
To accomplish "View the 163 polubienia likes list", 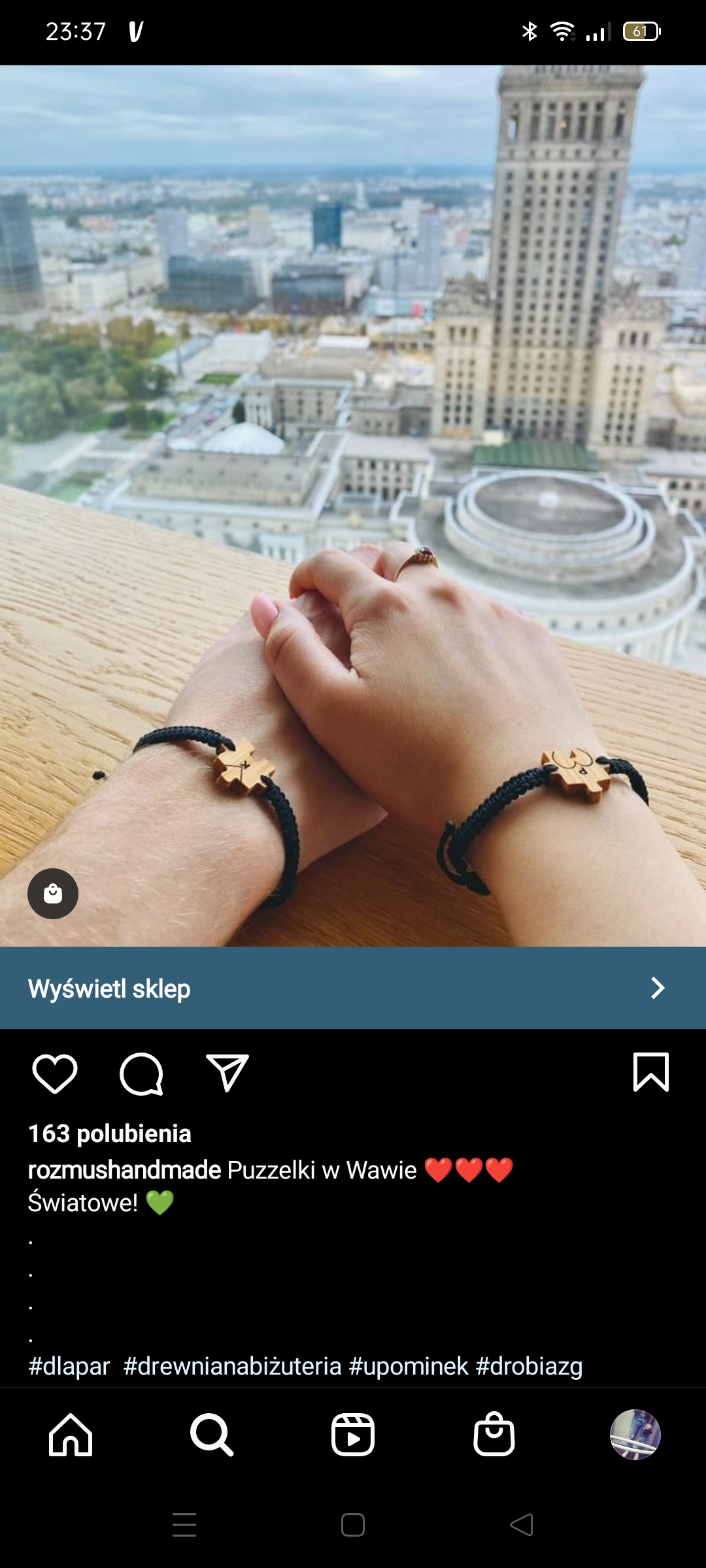I will (110, 1134).
